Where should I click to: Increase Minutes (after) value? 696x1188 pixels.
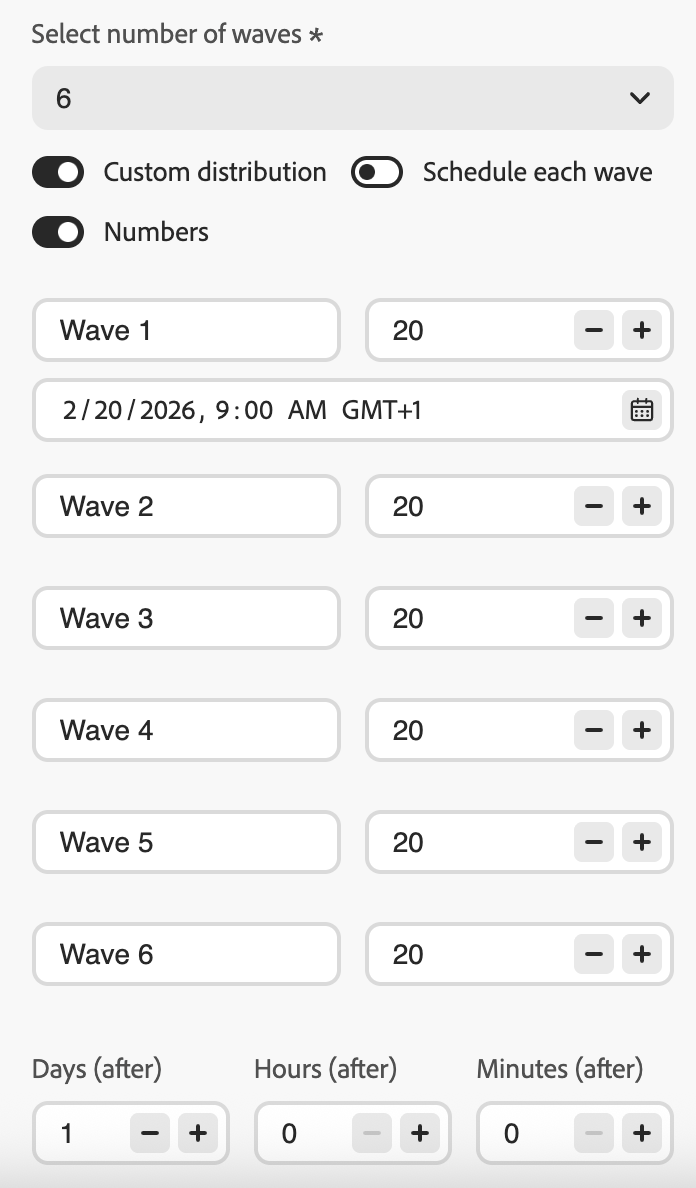coord(641,1133)
